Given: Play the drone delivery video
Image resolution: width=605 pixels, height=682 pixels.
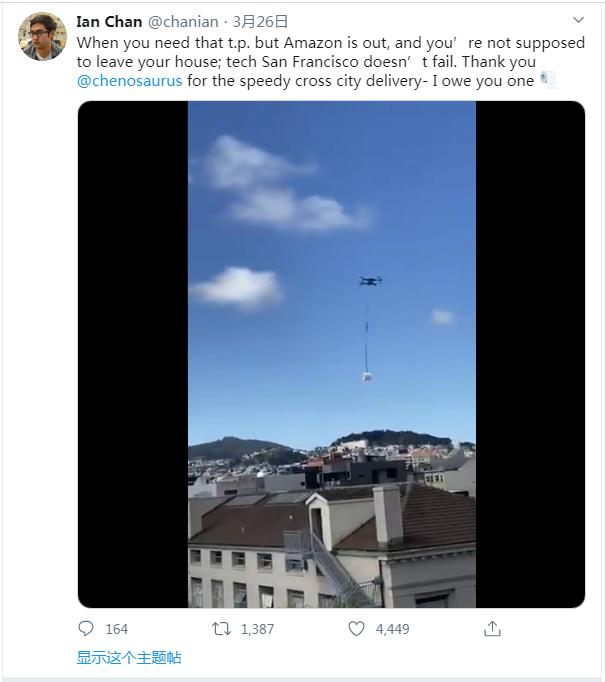Looking at the screenshot, I should (x=331, y=354).
